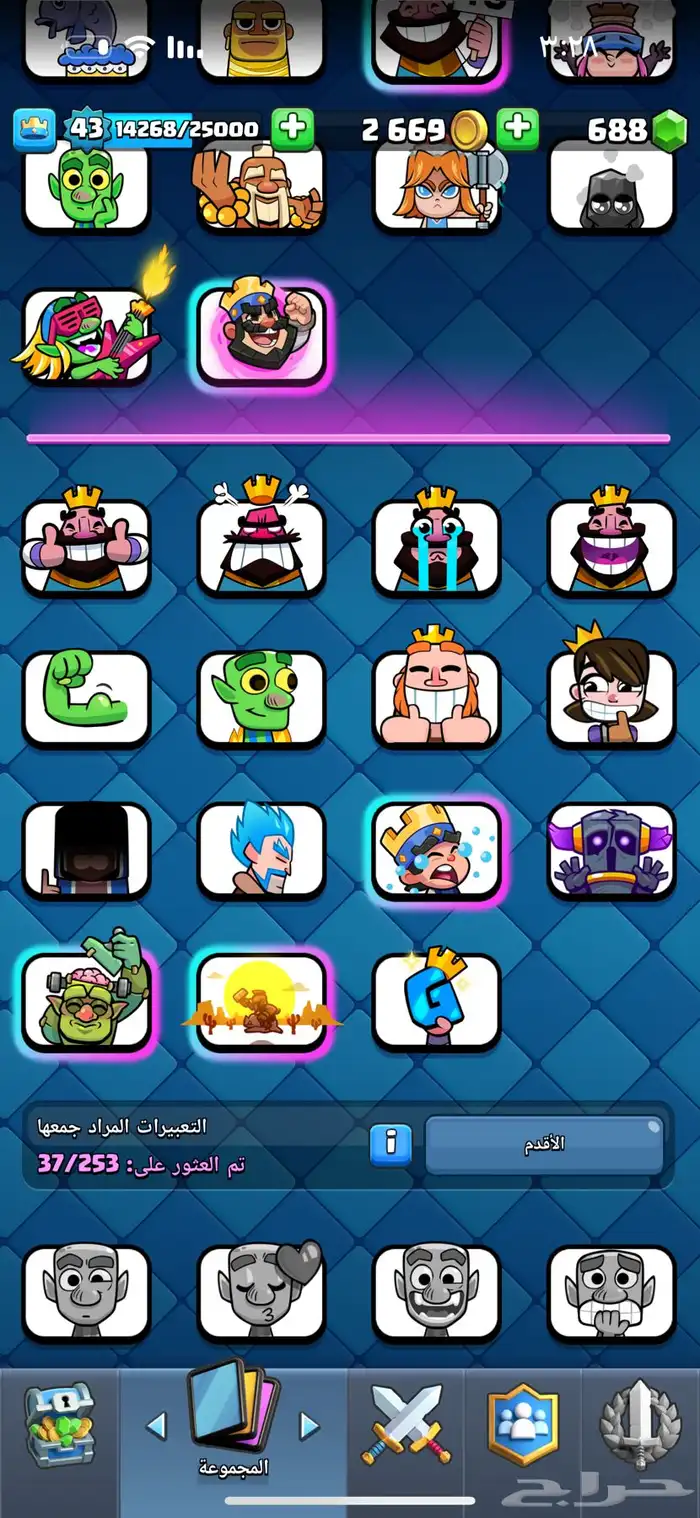This screenshot has height=1518, width=700.
Task: Choose the Princess grinning emote
Action: pyautogui.click(x=611, y=698)
